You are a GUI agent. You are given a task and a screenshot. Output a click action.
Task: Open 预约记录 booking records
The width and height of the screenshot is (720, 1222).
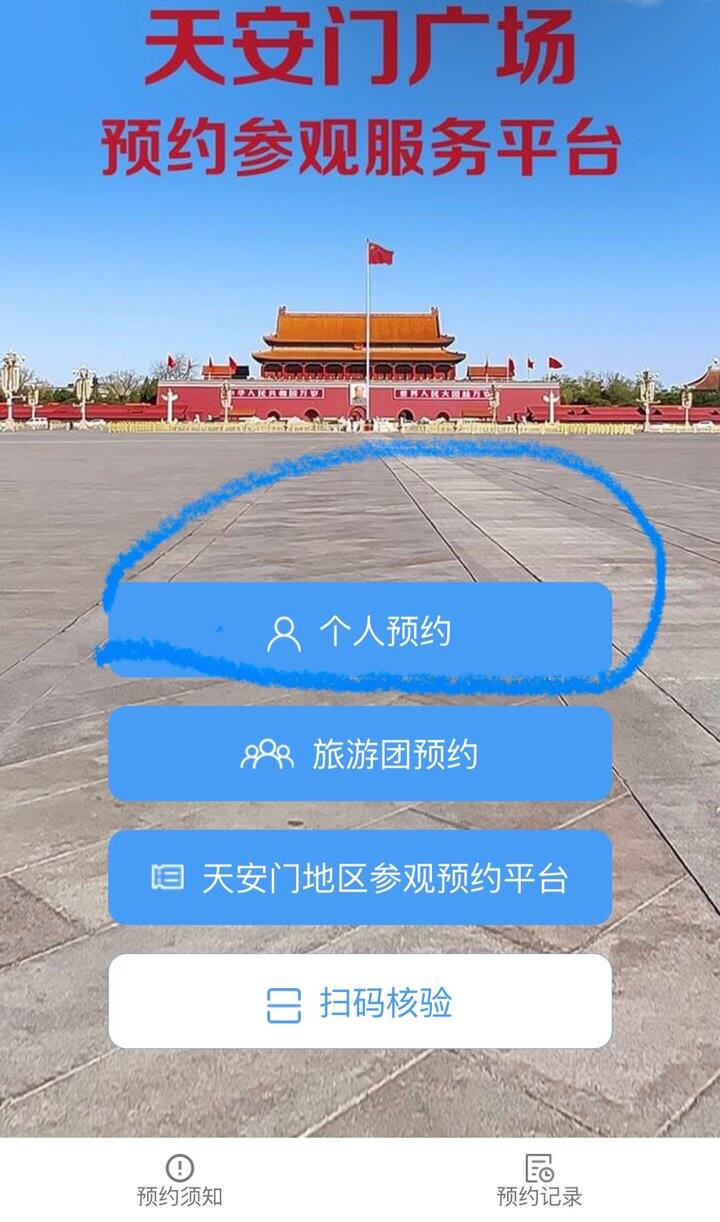coord(539,1180)
